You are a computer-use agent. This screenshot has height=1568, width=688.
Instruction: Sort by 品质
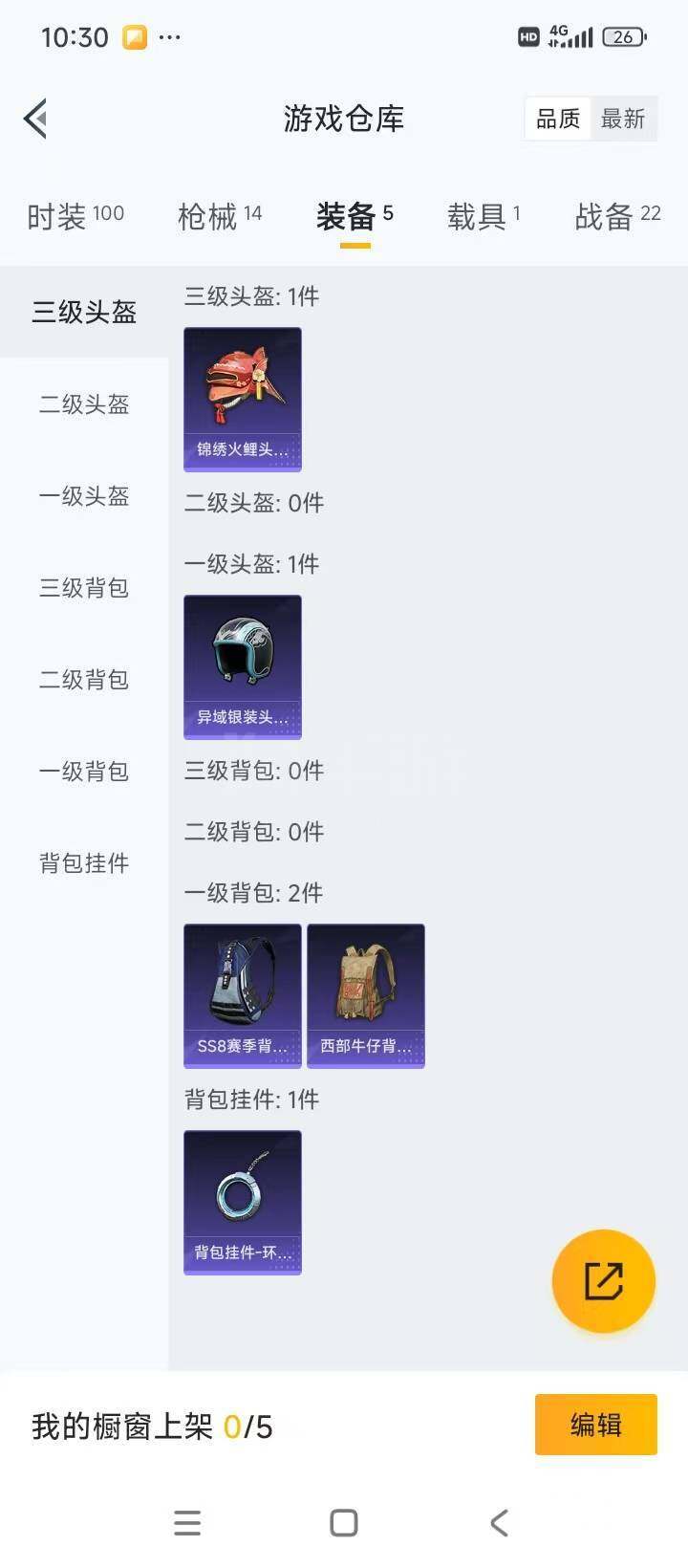[558, 120]
